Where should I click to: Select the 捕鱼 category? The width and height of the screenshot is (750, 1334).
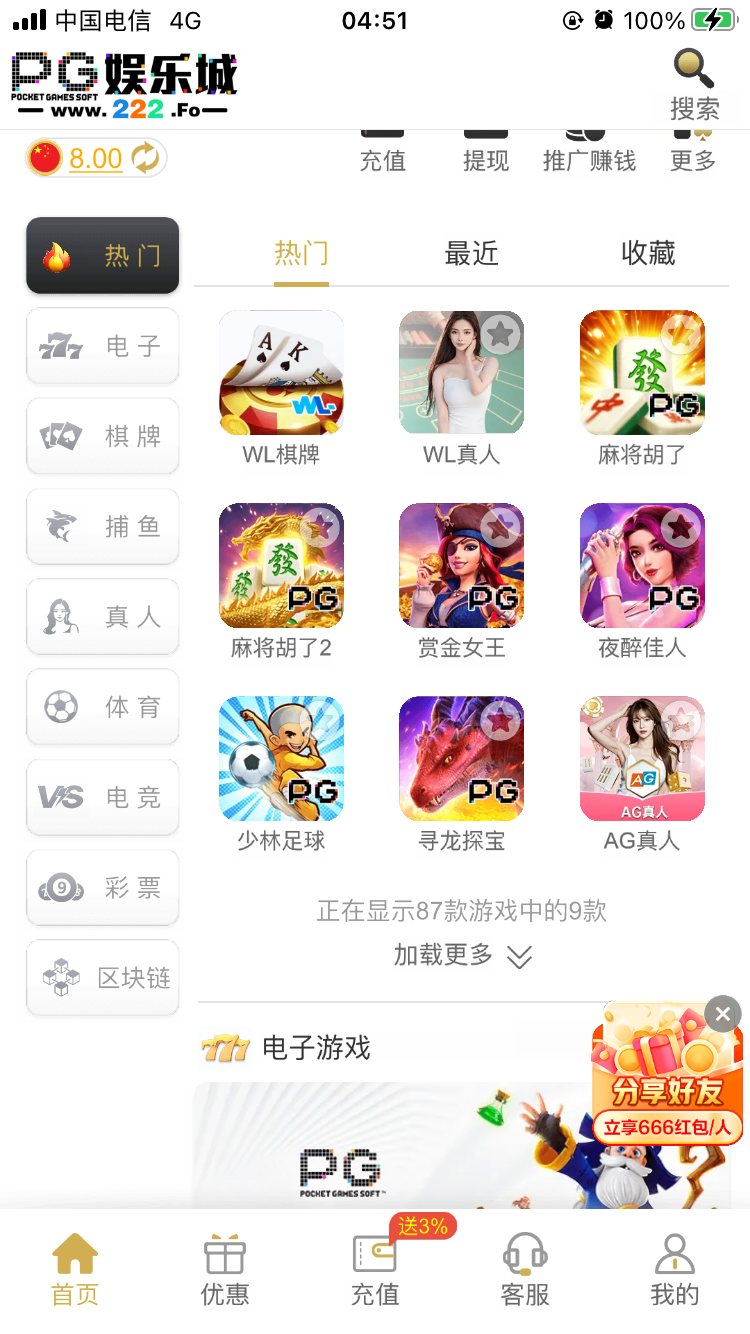pyautogui.click(x=102, y=527)
